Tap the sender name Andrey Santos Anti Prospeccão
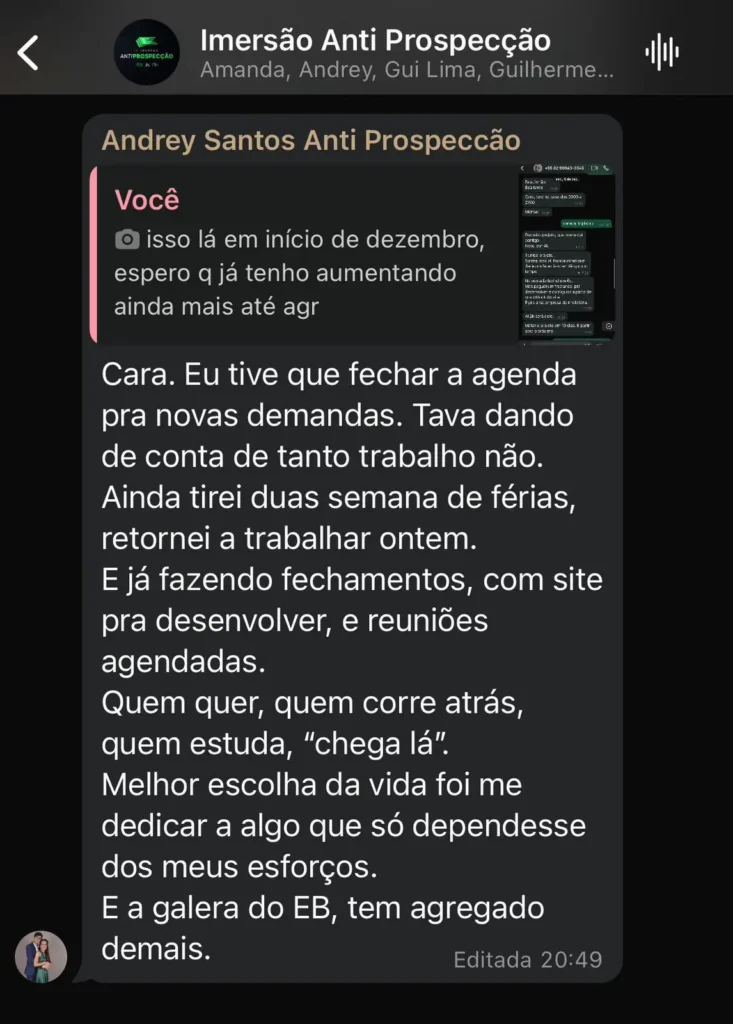Image resolution: width=733 pixels, height=1024 pixels. pyautogui.click(x=311, y=140)
